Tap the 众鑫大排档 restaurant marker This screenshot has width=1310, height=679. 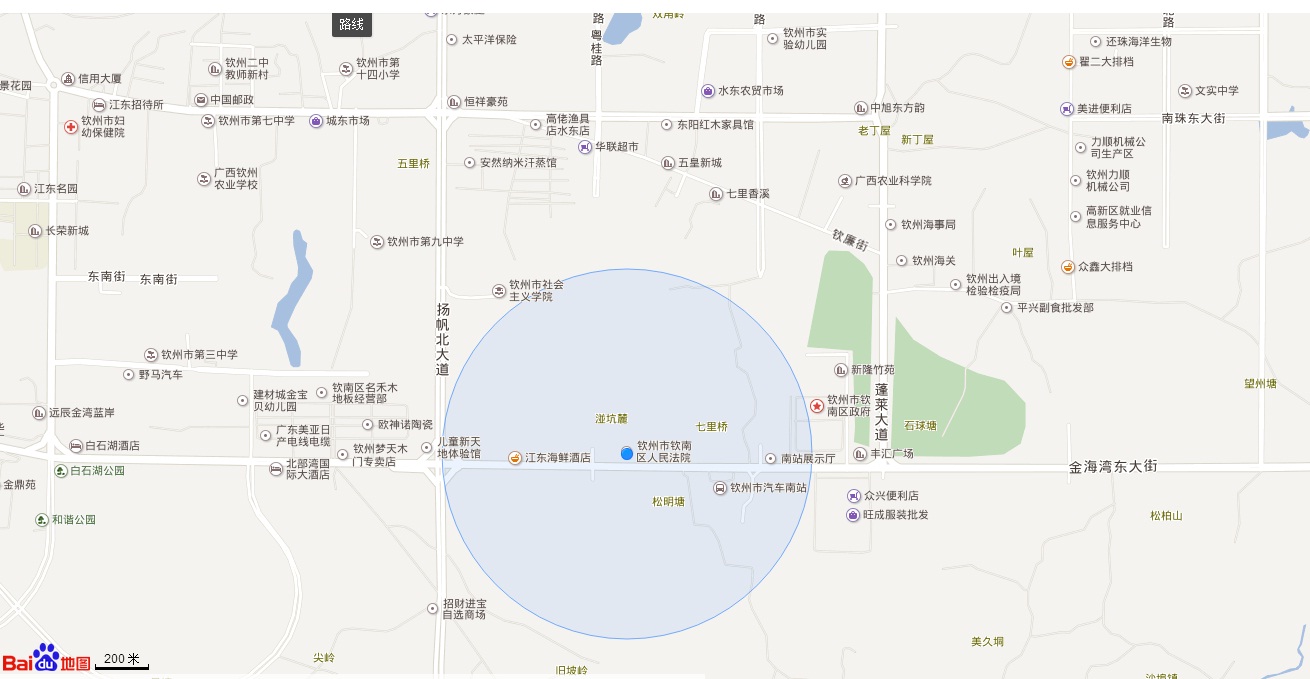[x=1068, y=267]
